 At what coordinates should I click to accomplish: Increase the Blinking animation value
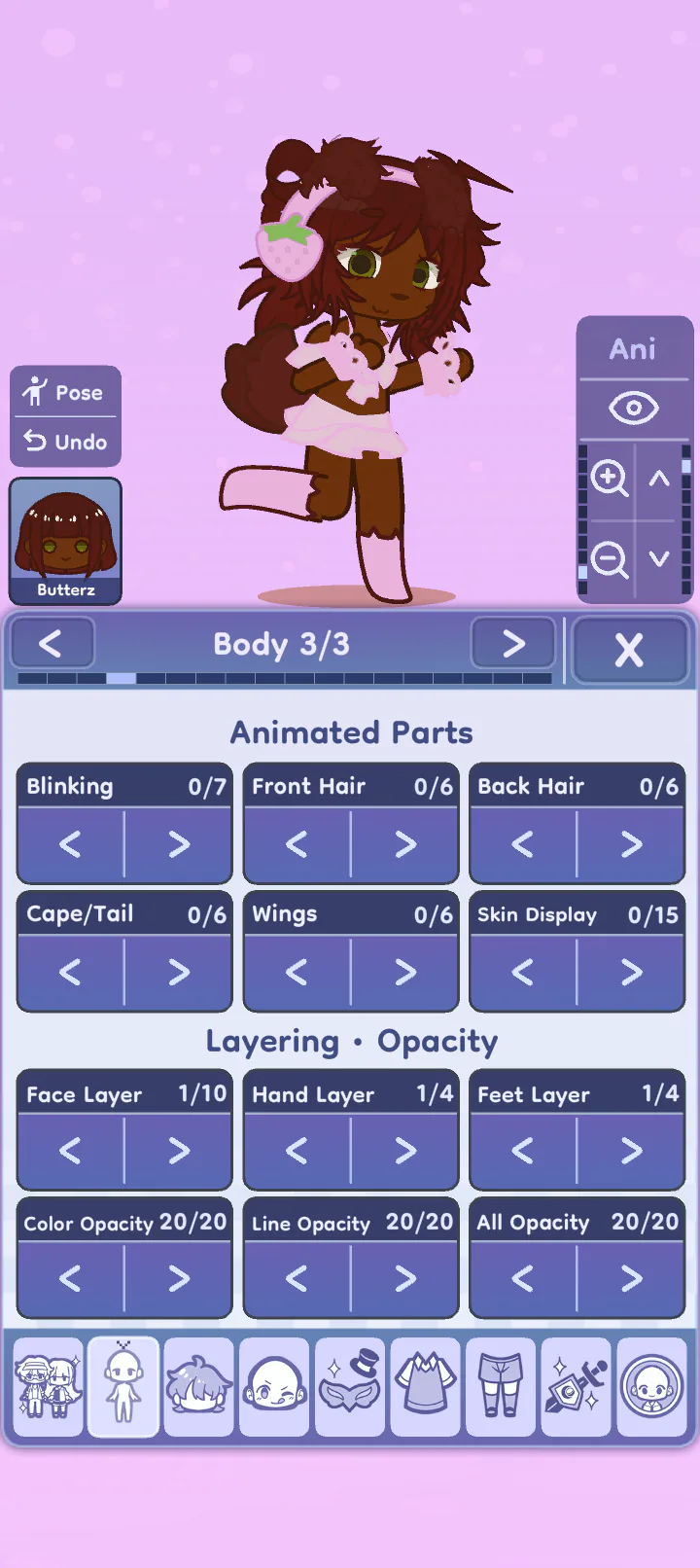click(178, 844)
